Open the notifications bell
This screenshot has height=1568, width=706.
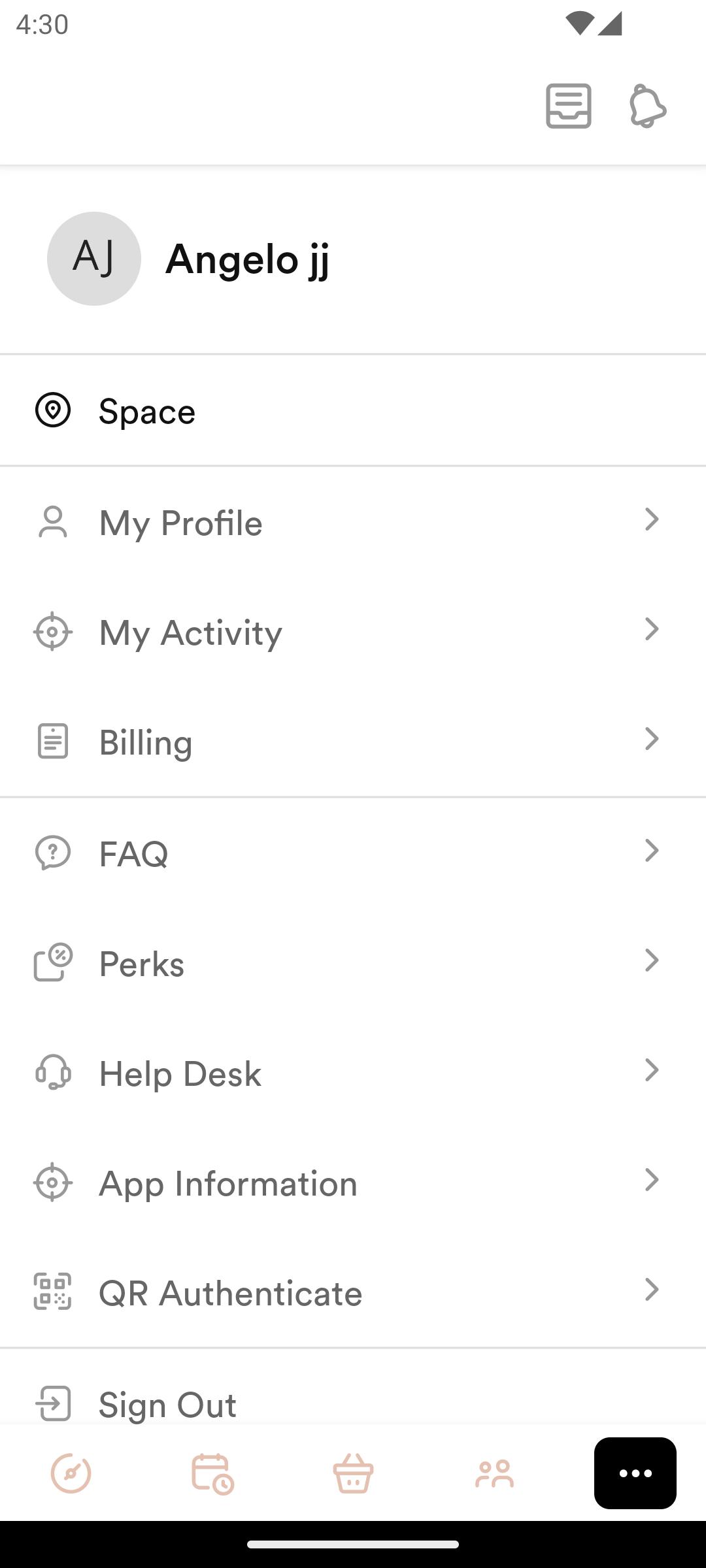647,106
